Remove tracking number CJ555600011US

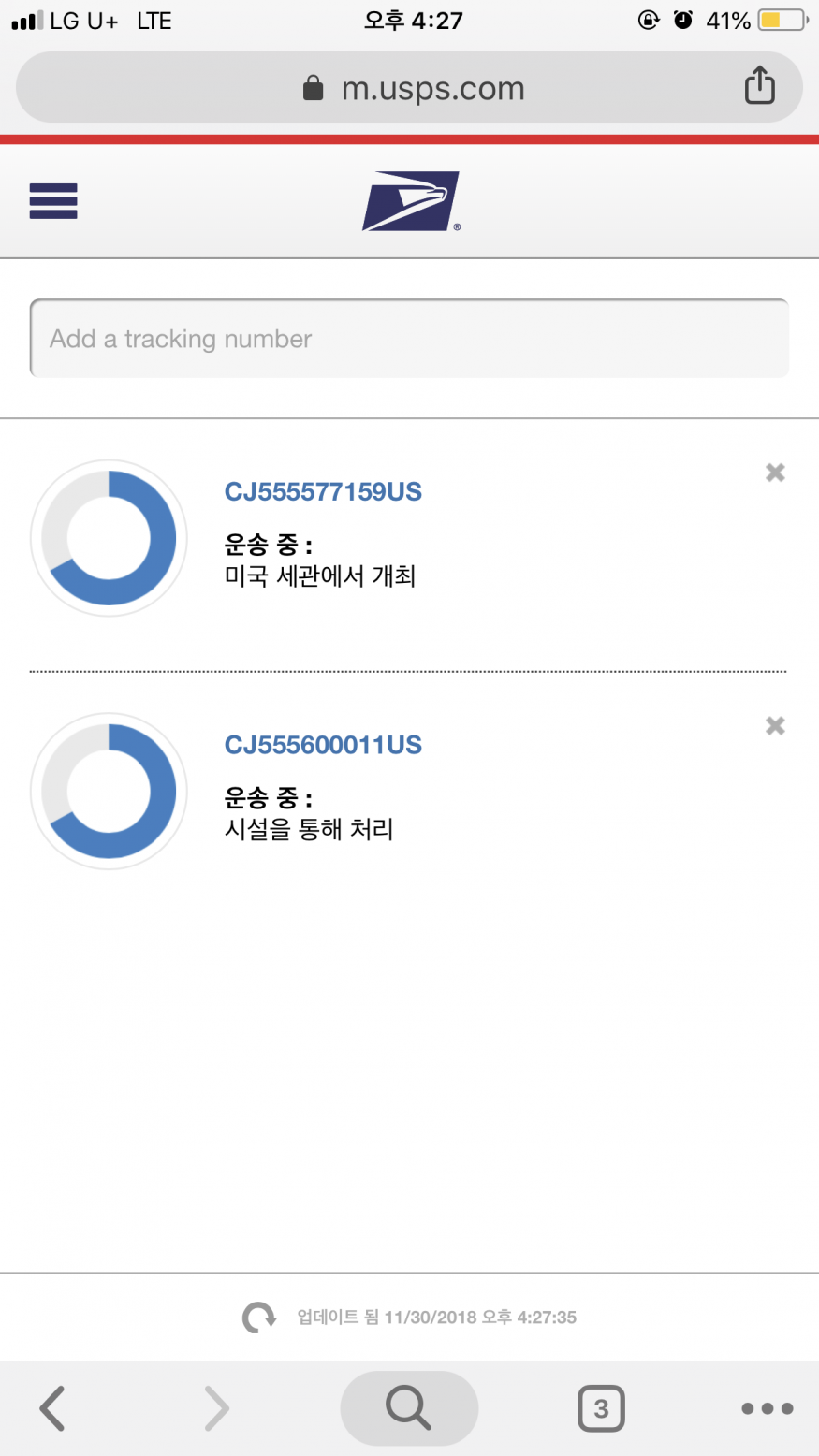[x=775, y=726]
